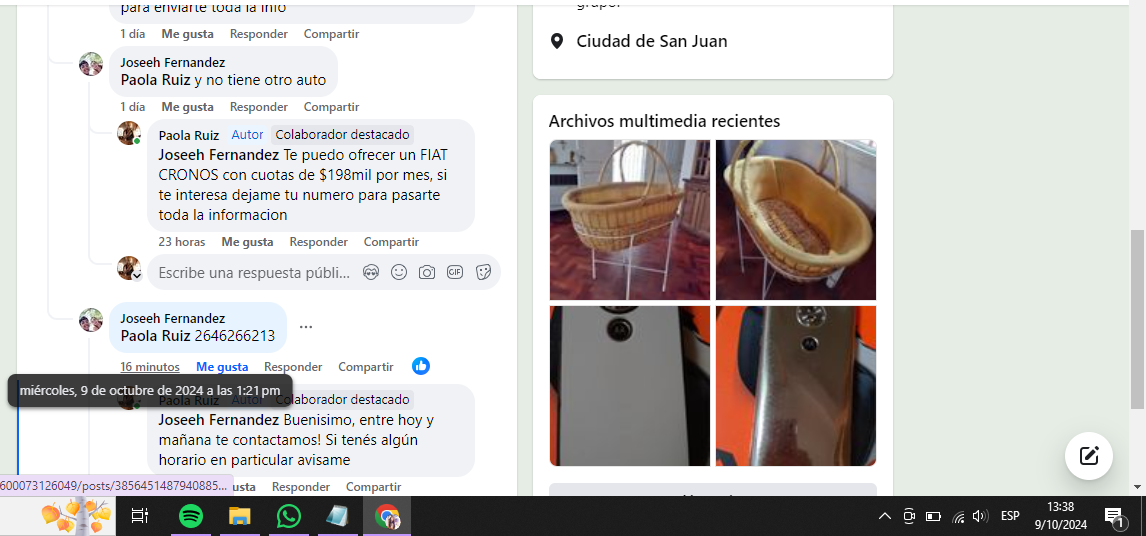Reply to Joseeh's 2646266213 comment
Viewport: 1146px width, 536px height.
point(293,367)
